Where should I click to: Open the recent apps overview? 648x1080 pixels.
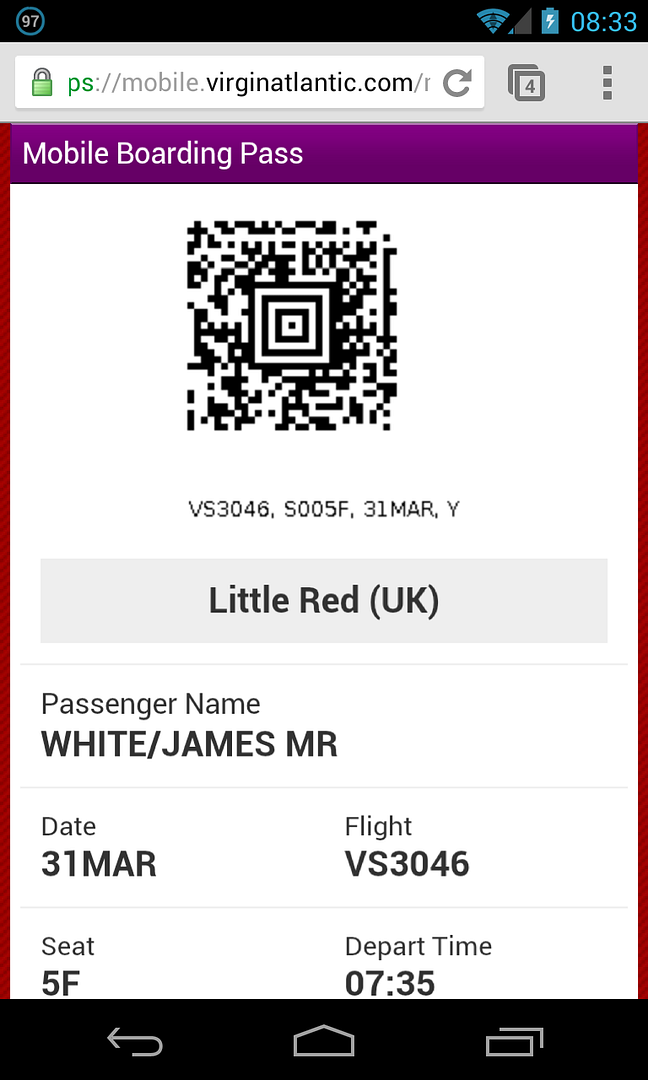click(514, 1042)
